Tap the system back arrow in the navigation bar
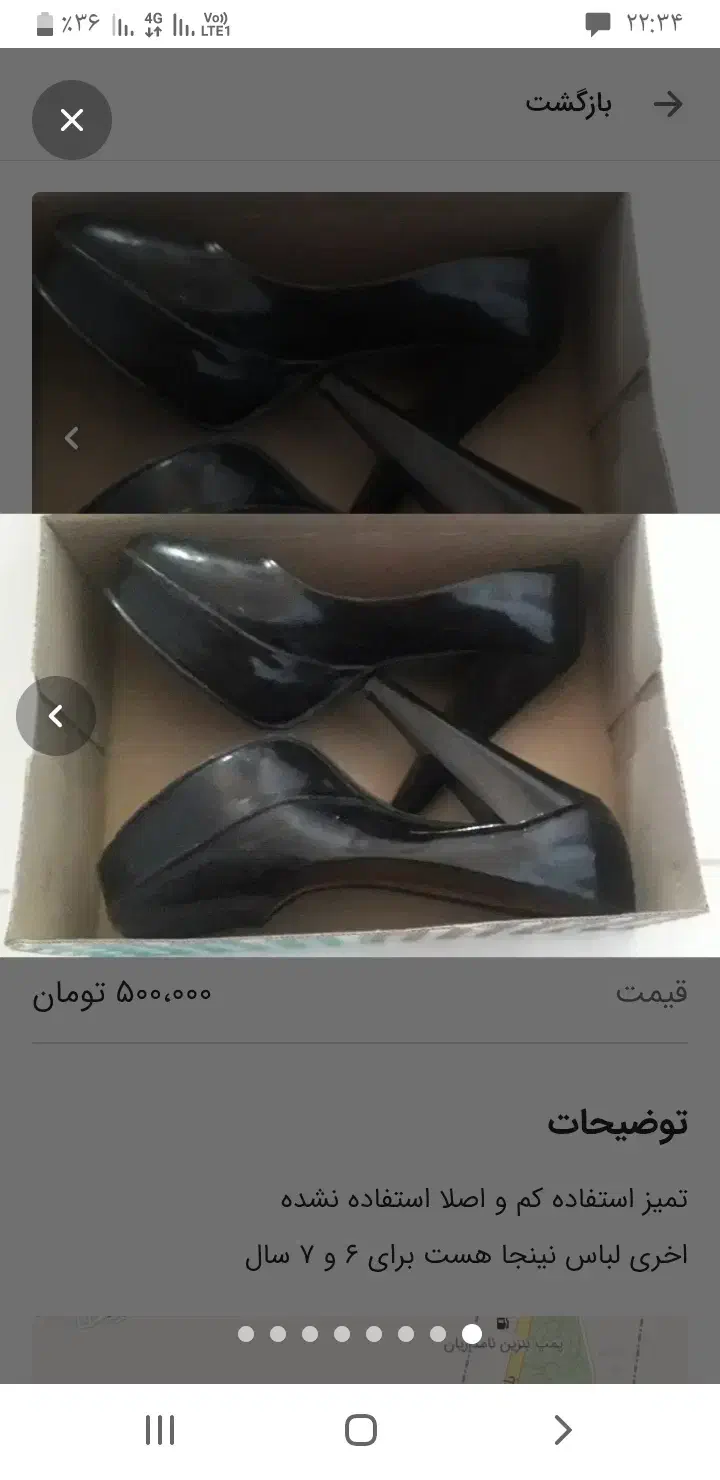The image size is (720, 1480). (x=562, y=1430)
